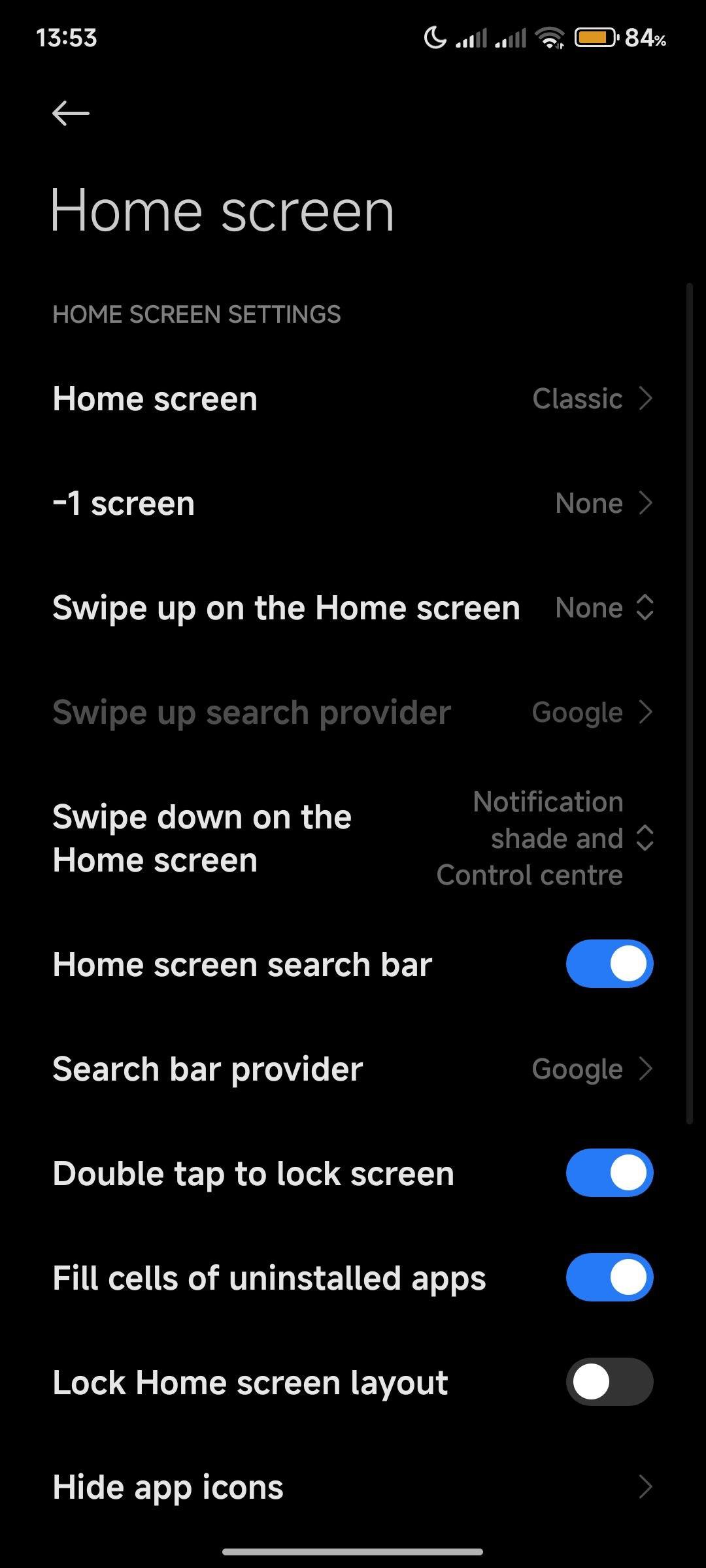Turn off Home screen search bar
Screen dimensions: 706x1568
click(609, 964)
